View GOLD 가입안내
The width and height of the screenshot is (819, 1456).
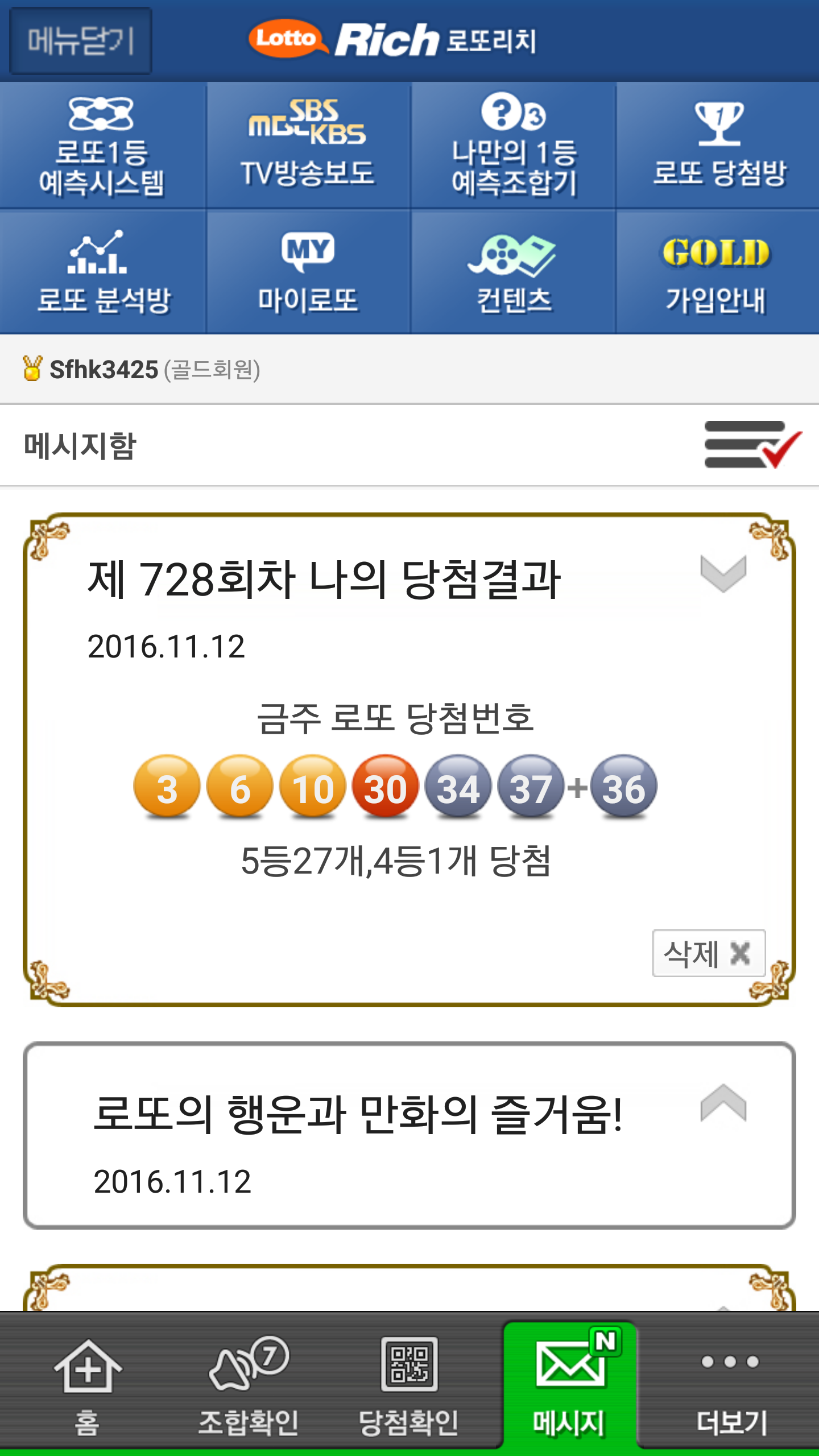[717, 272]
